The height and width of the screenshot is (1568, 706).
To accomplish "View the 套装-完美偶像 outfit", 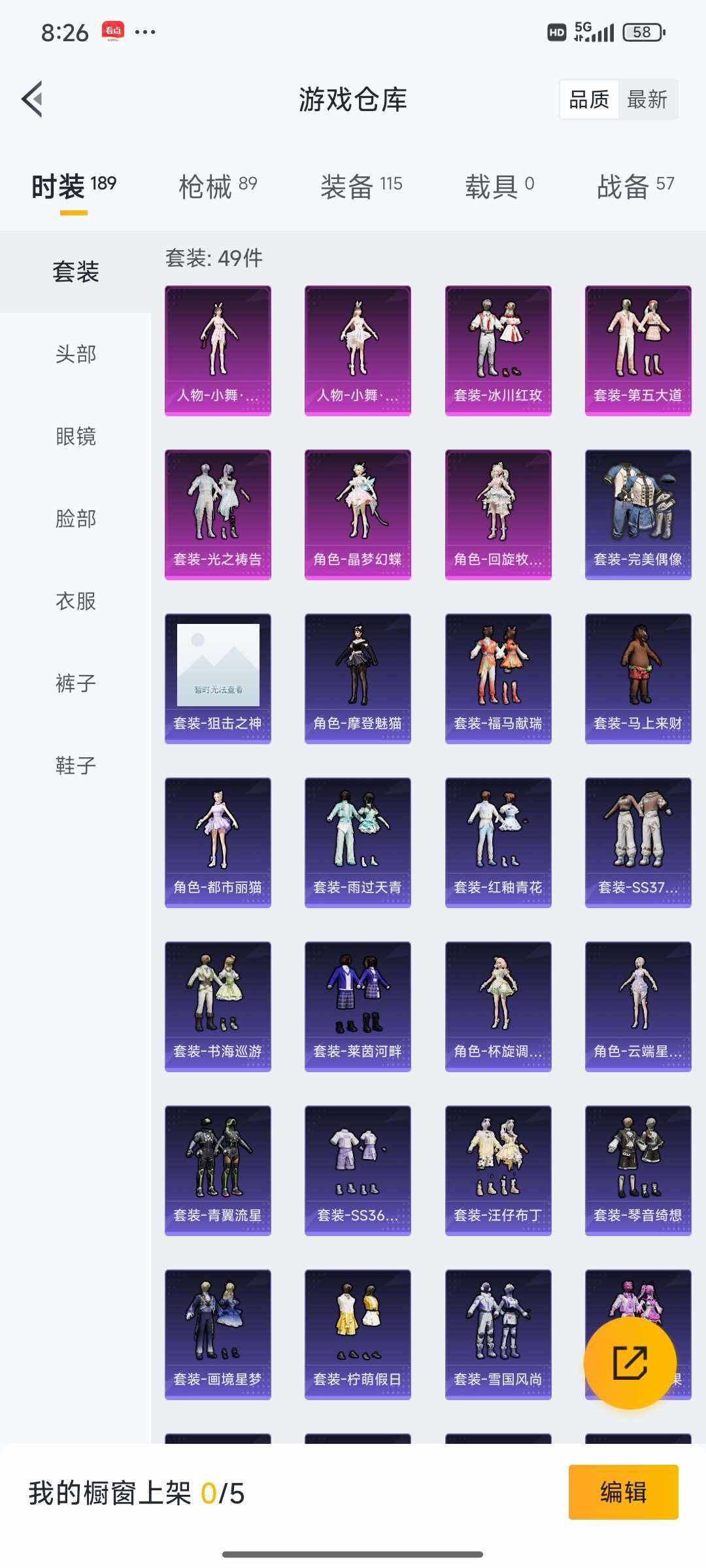I will [638, 514].
